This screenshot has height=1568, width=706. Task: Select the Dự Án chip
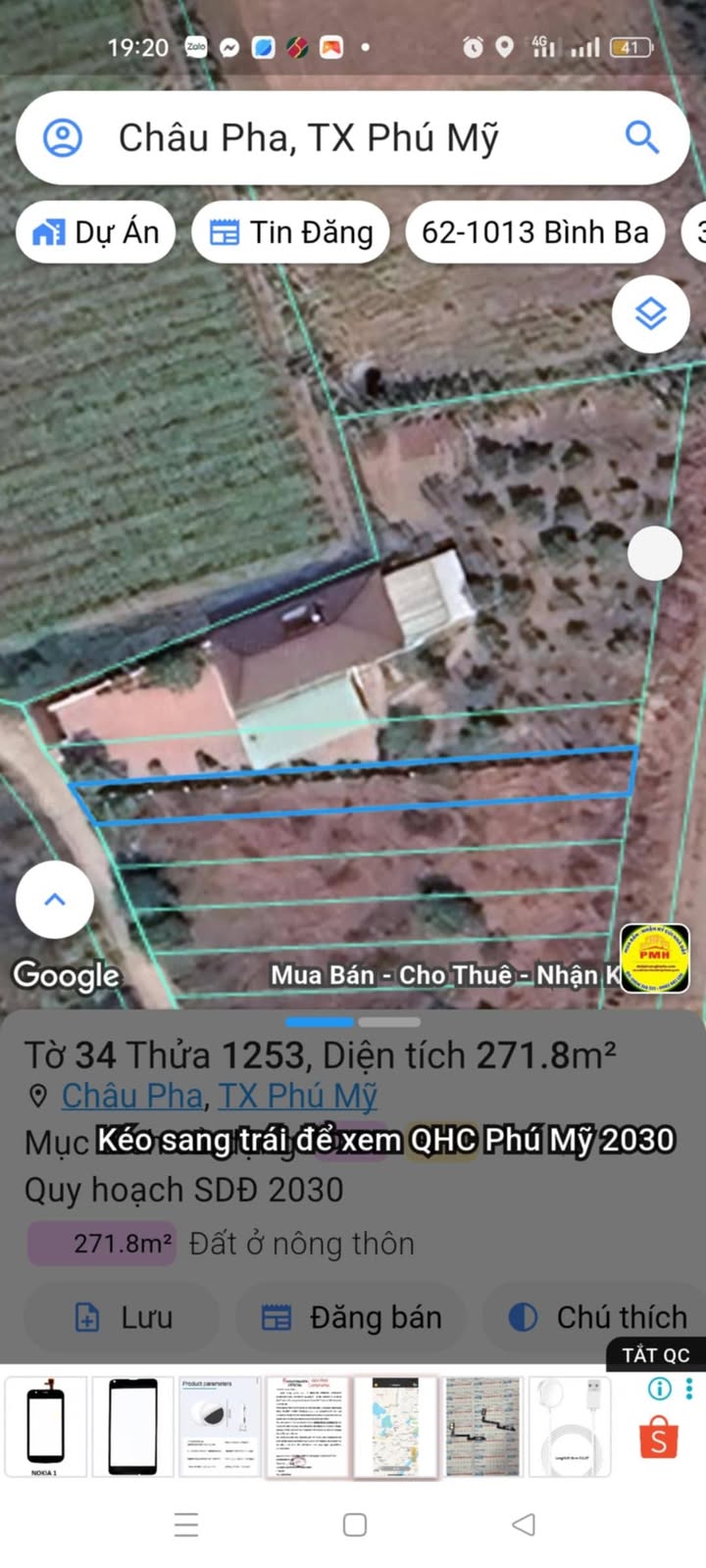pos(96,232)
